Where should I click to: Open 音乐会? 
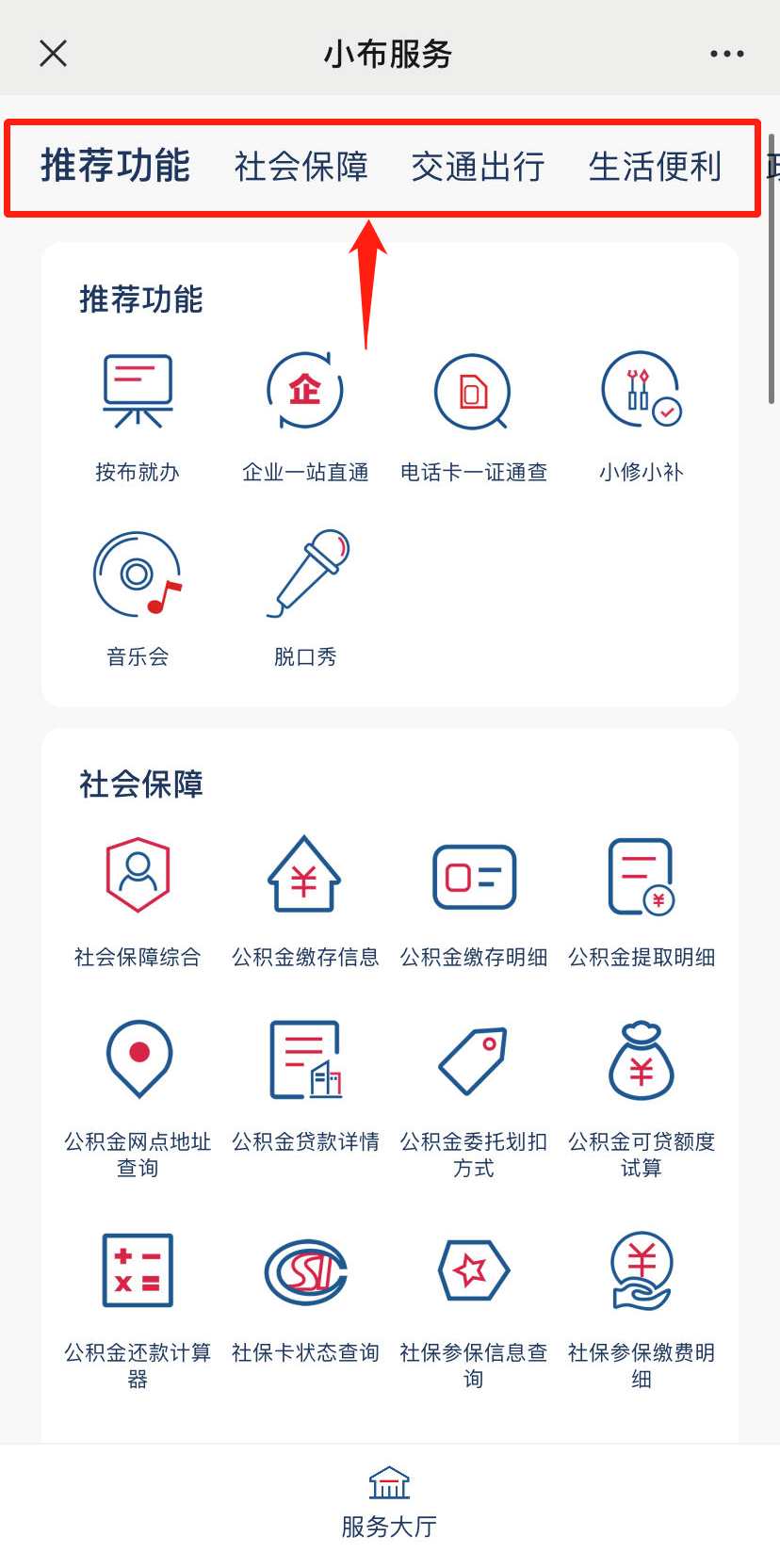tap(138, 600)
